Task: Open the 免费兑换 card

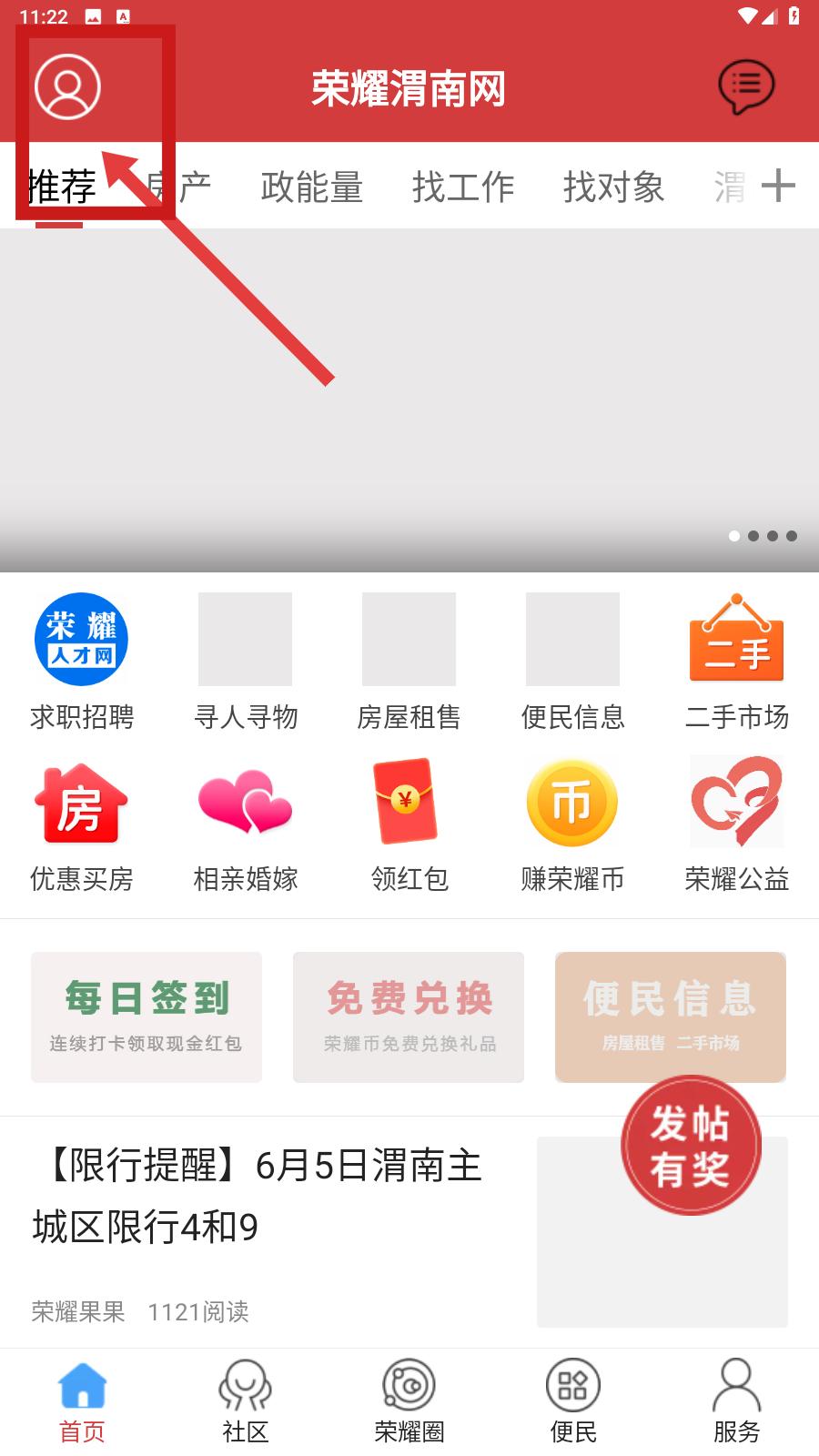Action: click(409, 1016)
